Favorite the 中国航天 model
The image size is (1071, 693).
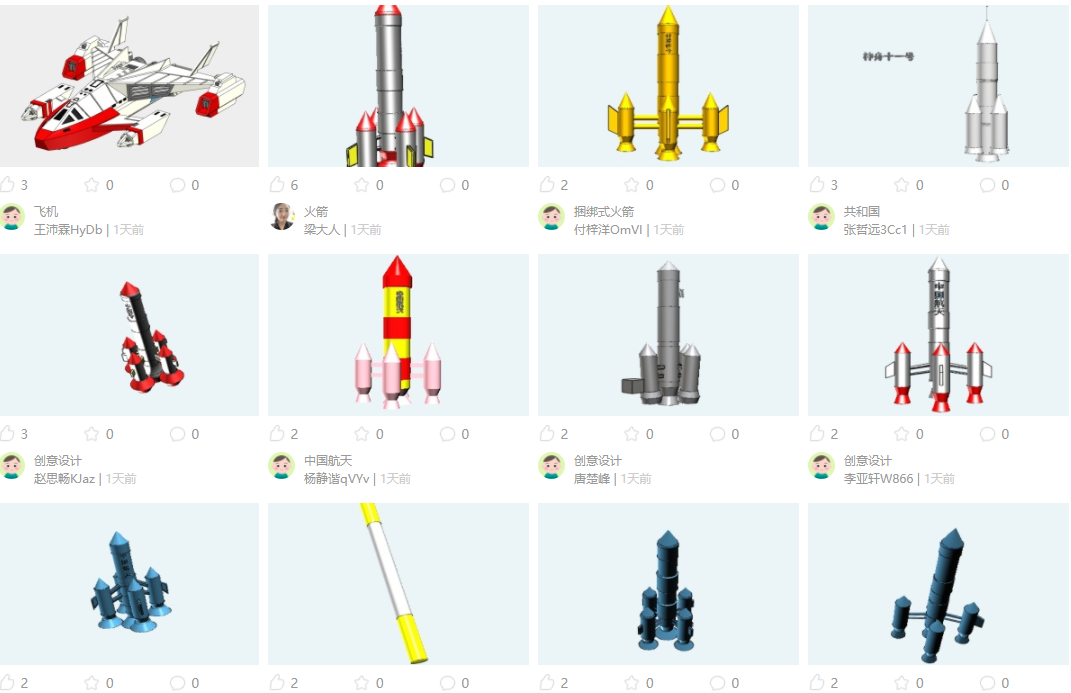(x=362, y=434)
